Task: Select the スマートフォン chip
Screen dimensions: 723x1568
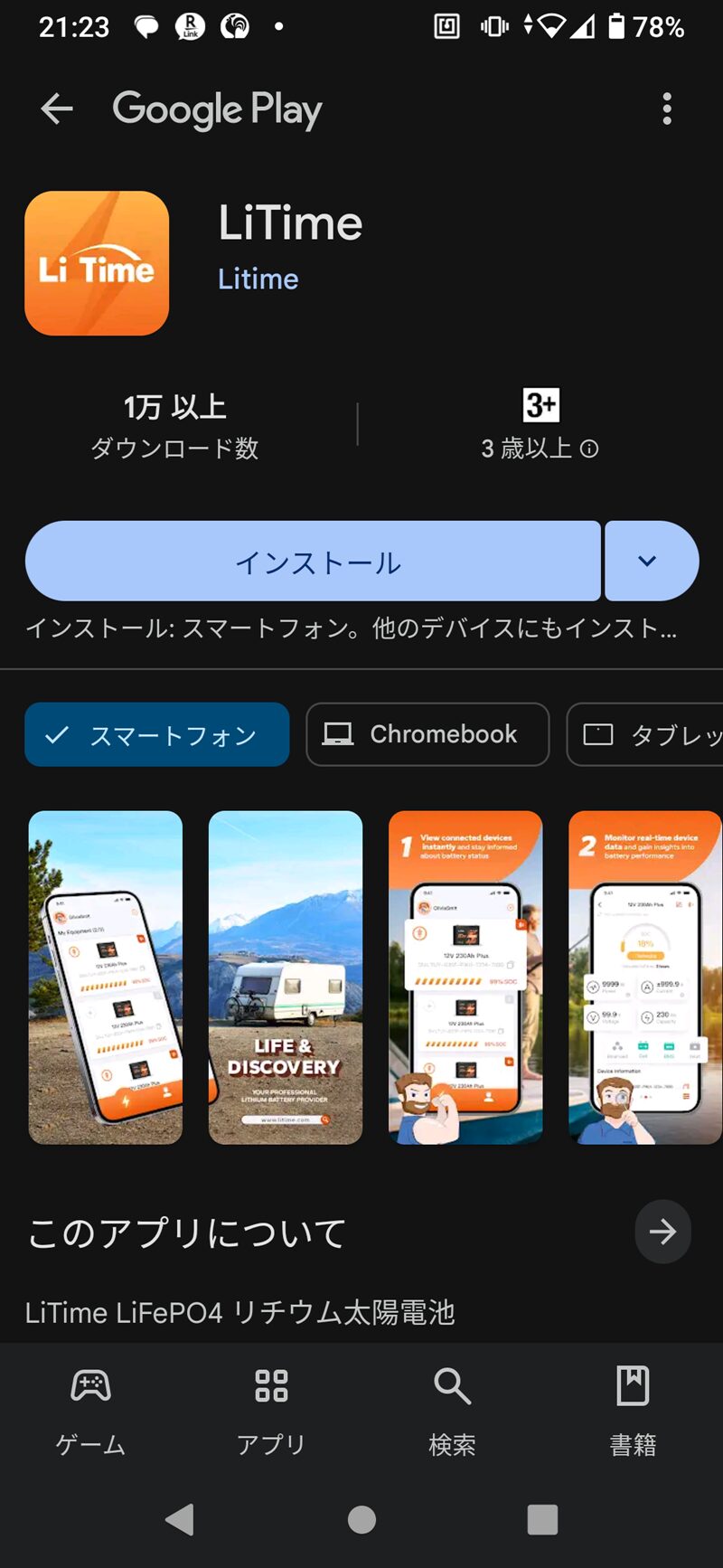Action: 157,735
